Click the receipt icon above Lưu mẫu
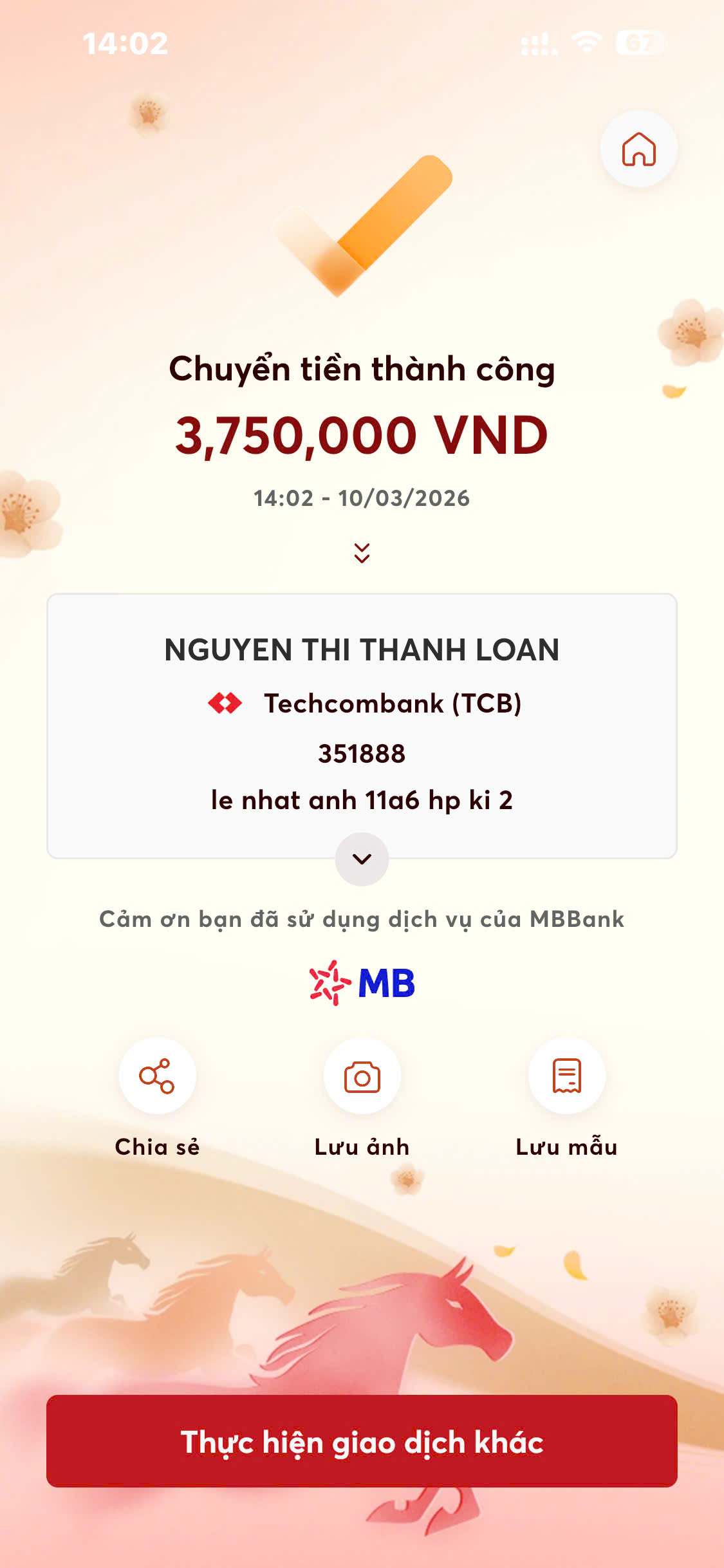 click(566, 1075)
